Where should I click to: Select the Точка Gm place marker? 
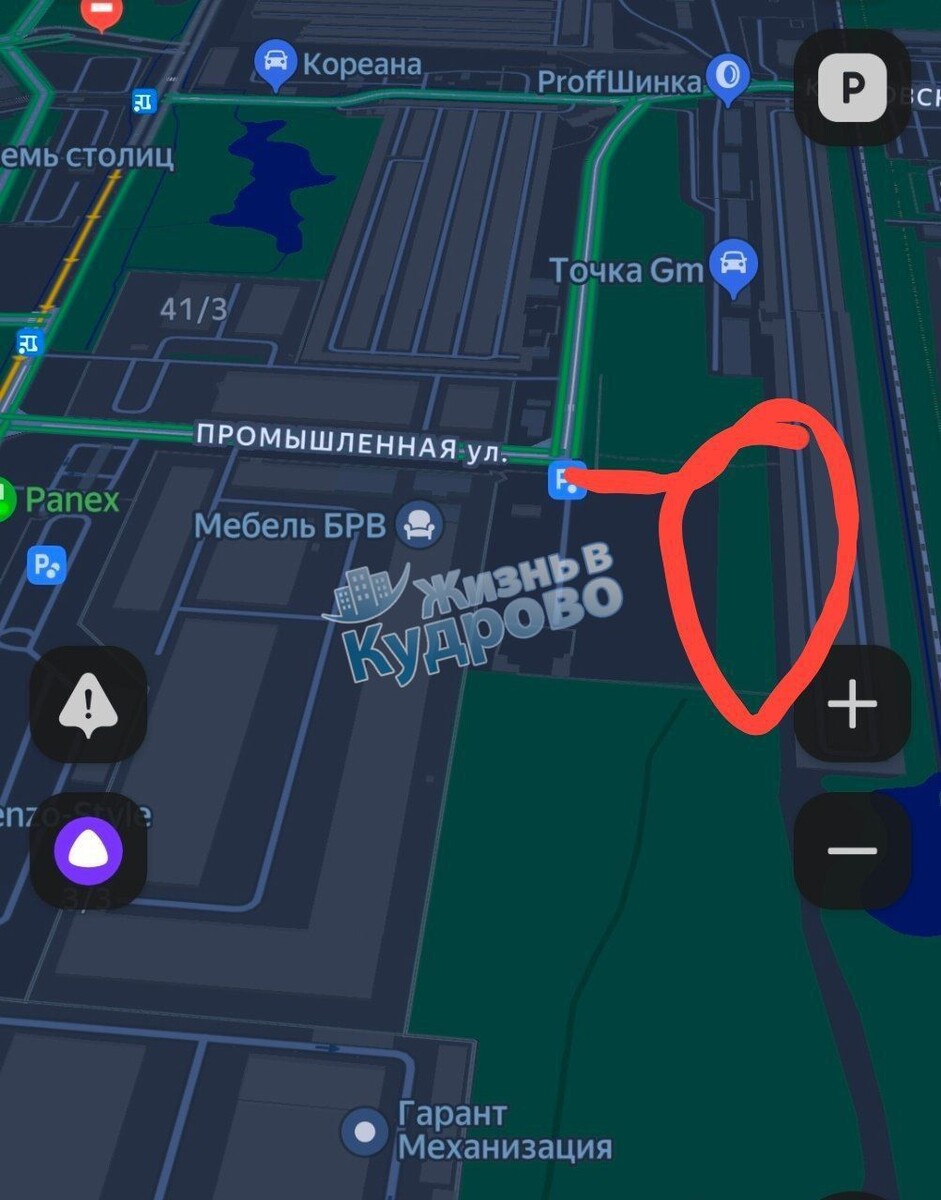pos(733,267)
